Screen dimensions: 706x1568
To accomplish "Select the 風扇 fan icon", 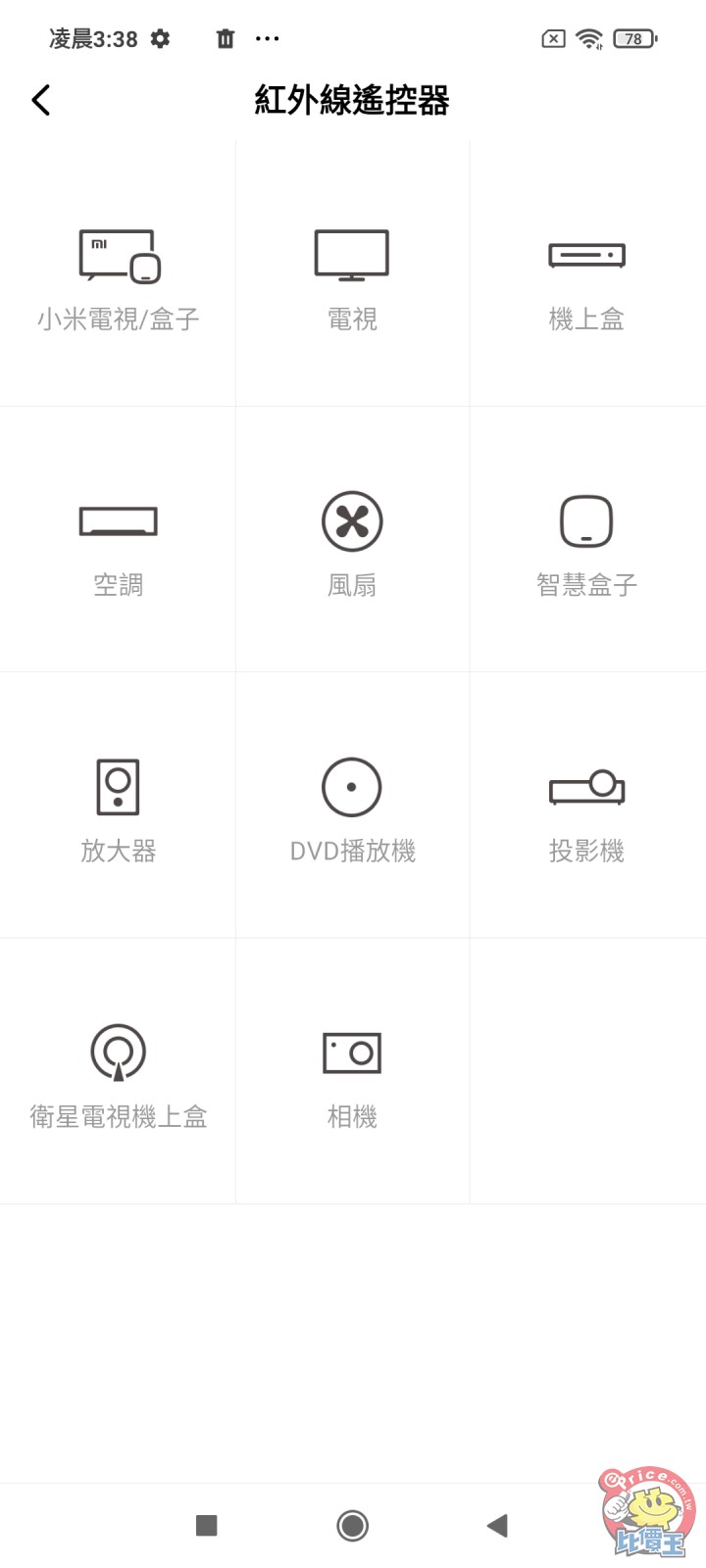I will tap(352, 519).
